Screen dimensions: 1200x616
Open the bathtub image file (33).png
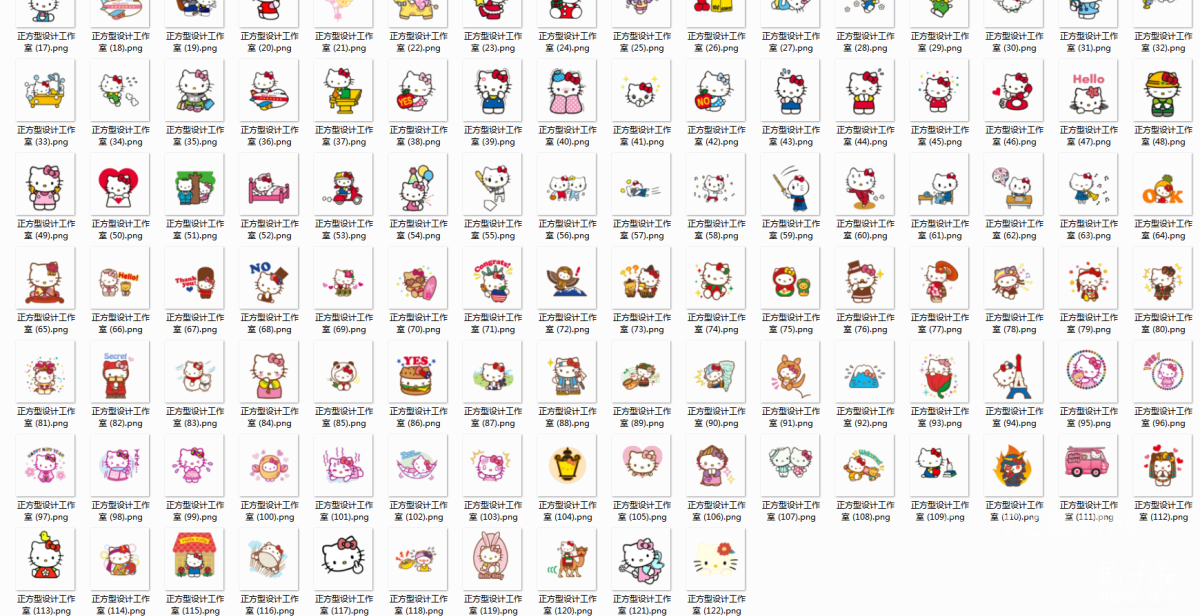tap(45, 90)
